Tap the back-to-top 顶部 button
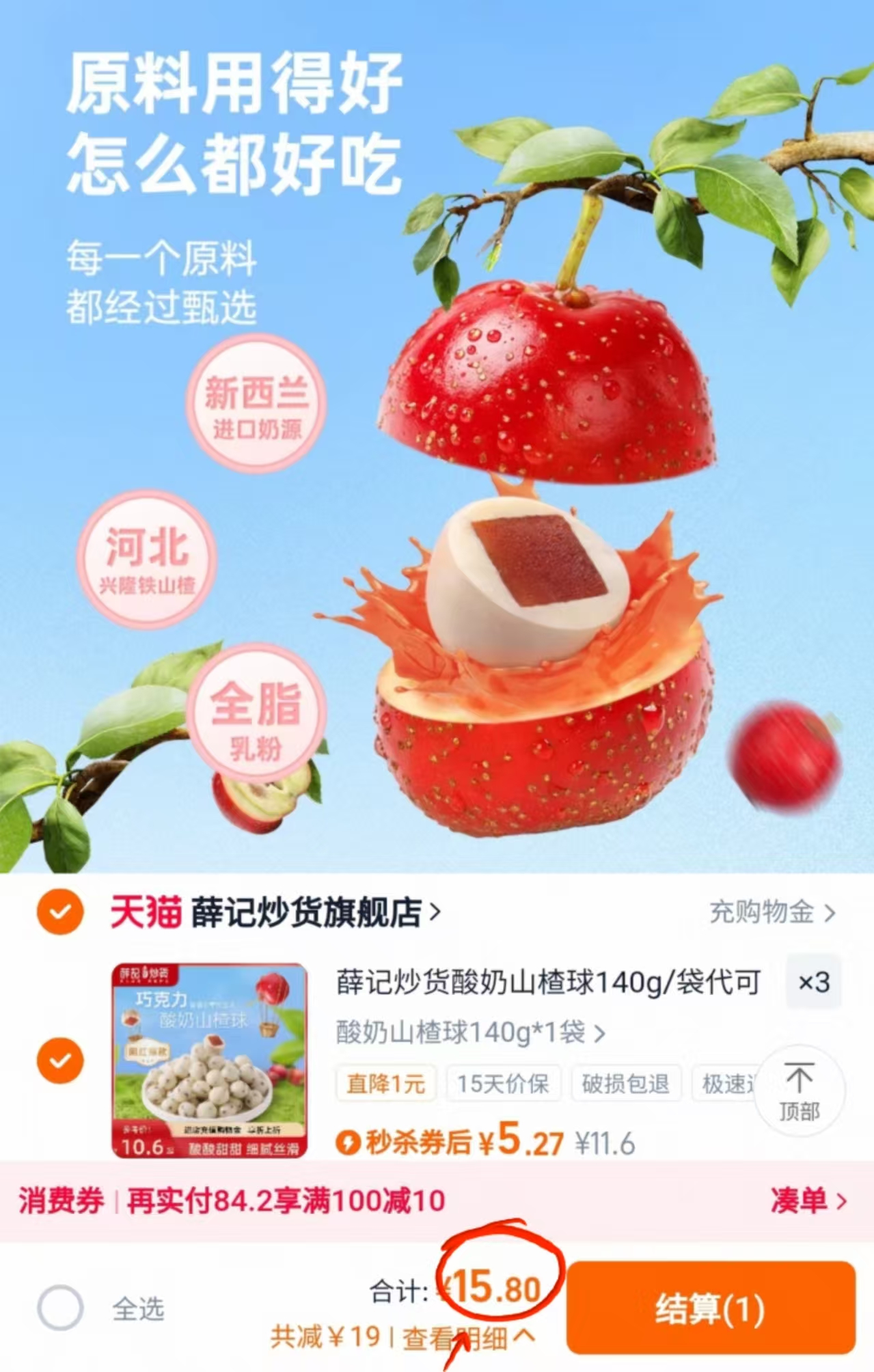Image resolution: width=874 pixels, height=1372 pixels. [800, 1093]
